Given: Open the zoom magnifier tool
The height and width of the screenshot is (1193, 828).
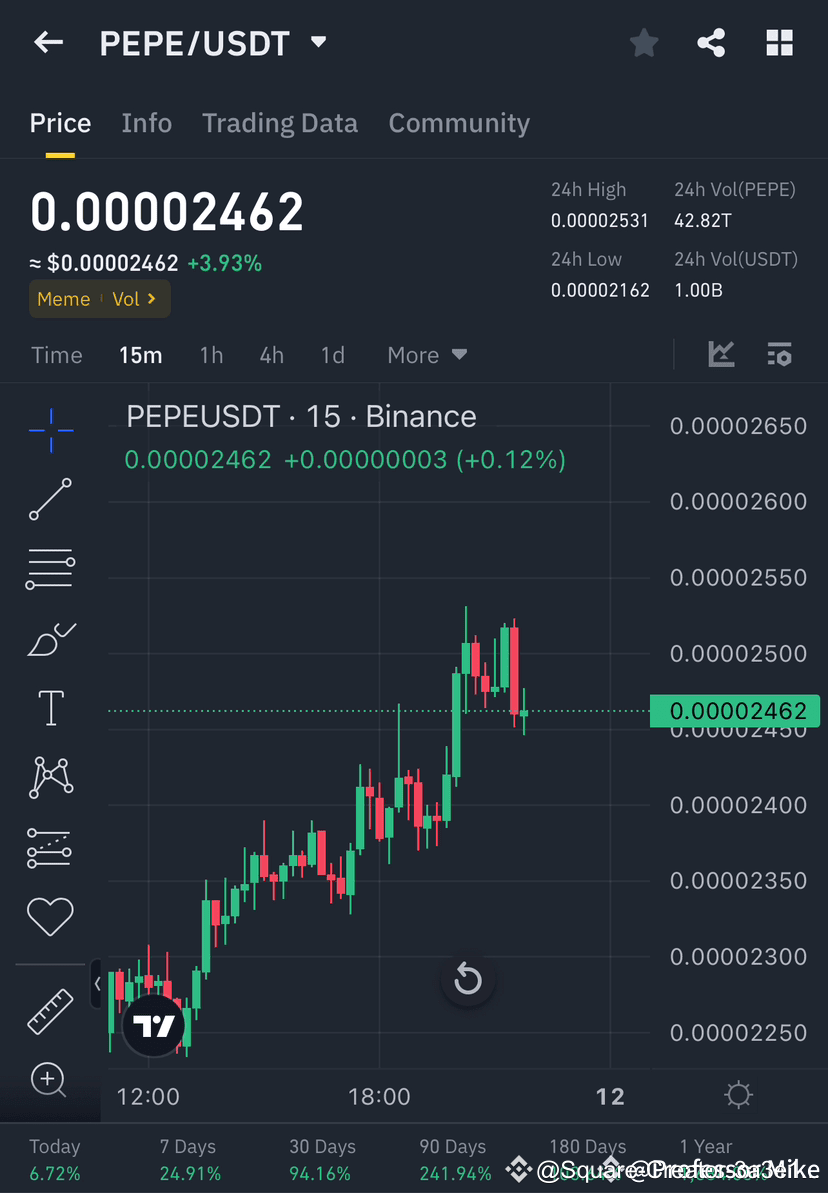Looking at the screenshot, I should click(x=50, y=1081).
